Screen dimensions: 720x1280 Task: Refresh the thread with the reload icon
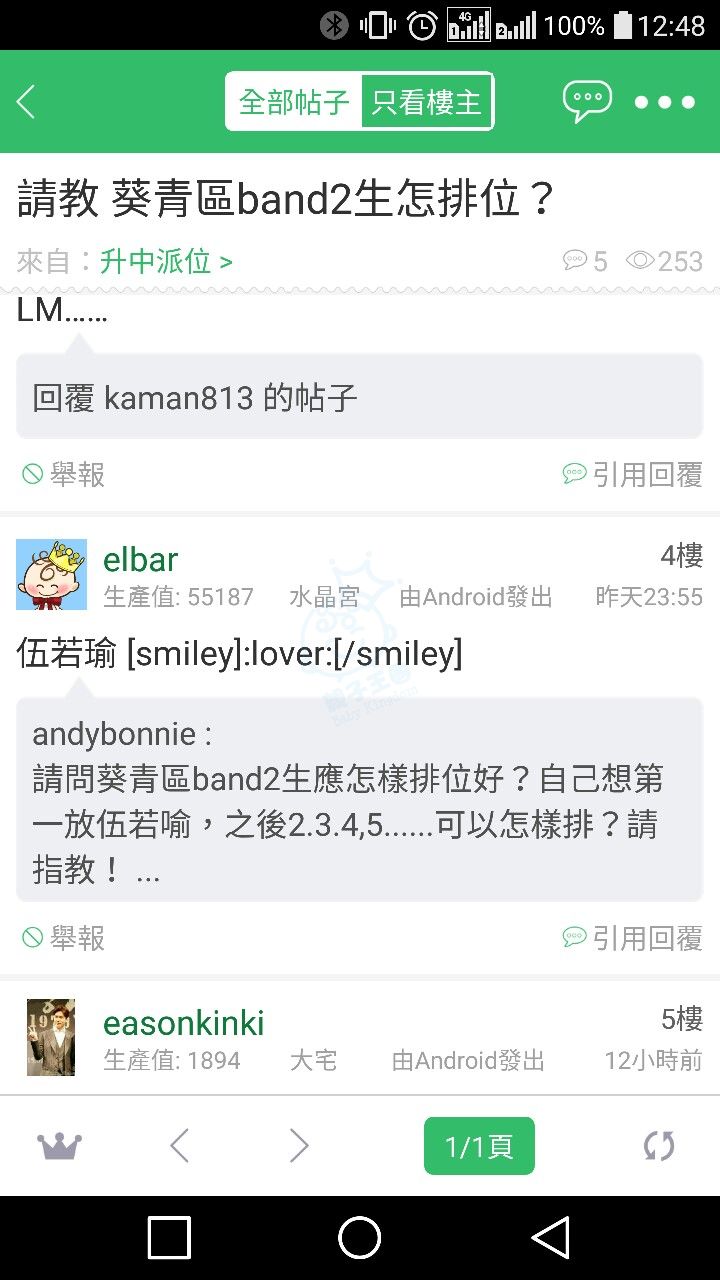(659, 1146)
